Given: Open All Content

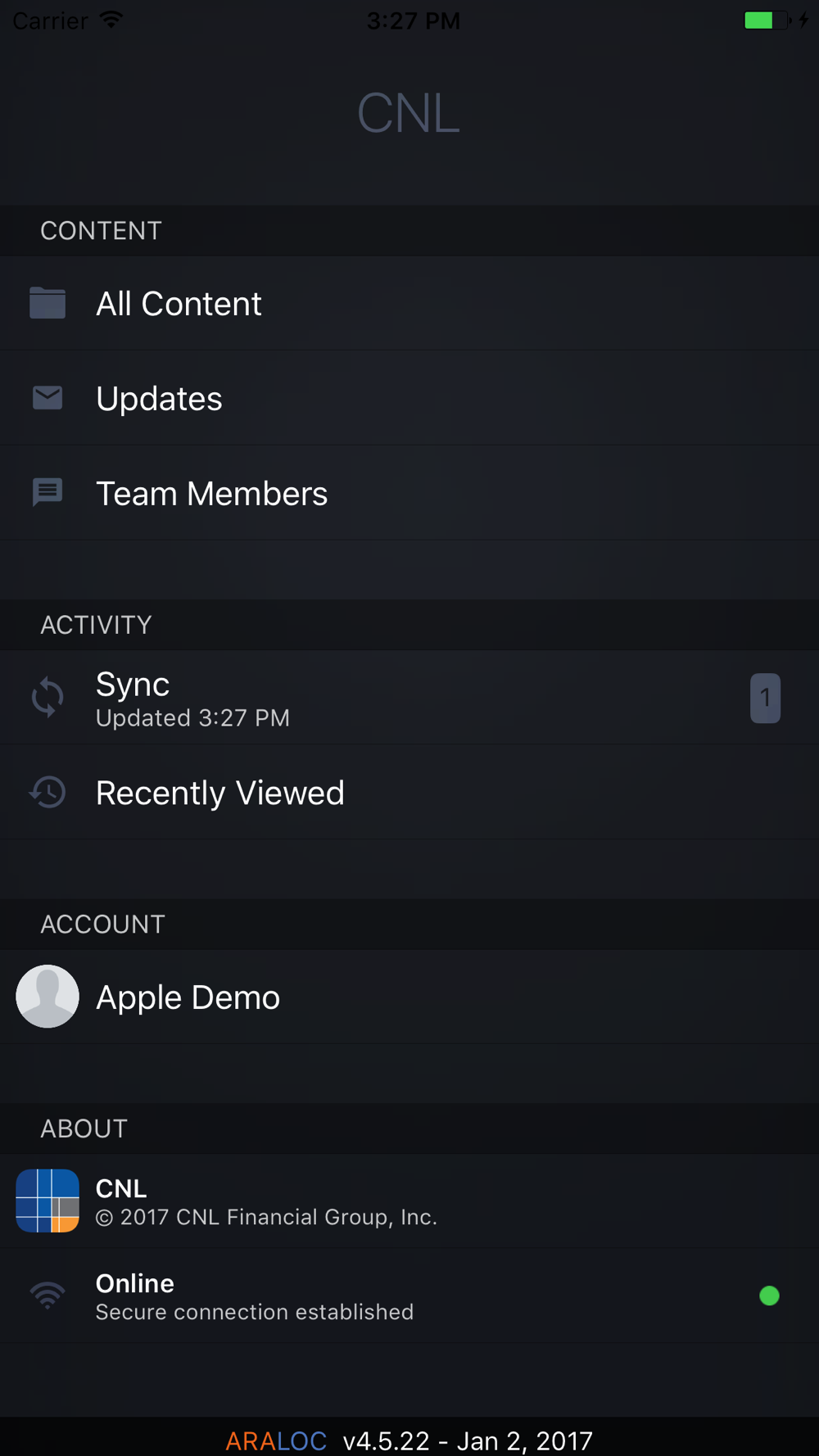Looking at the screenshot, I should [409, 304].
